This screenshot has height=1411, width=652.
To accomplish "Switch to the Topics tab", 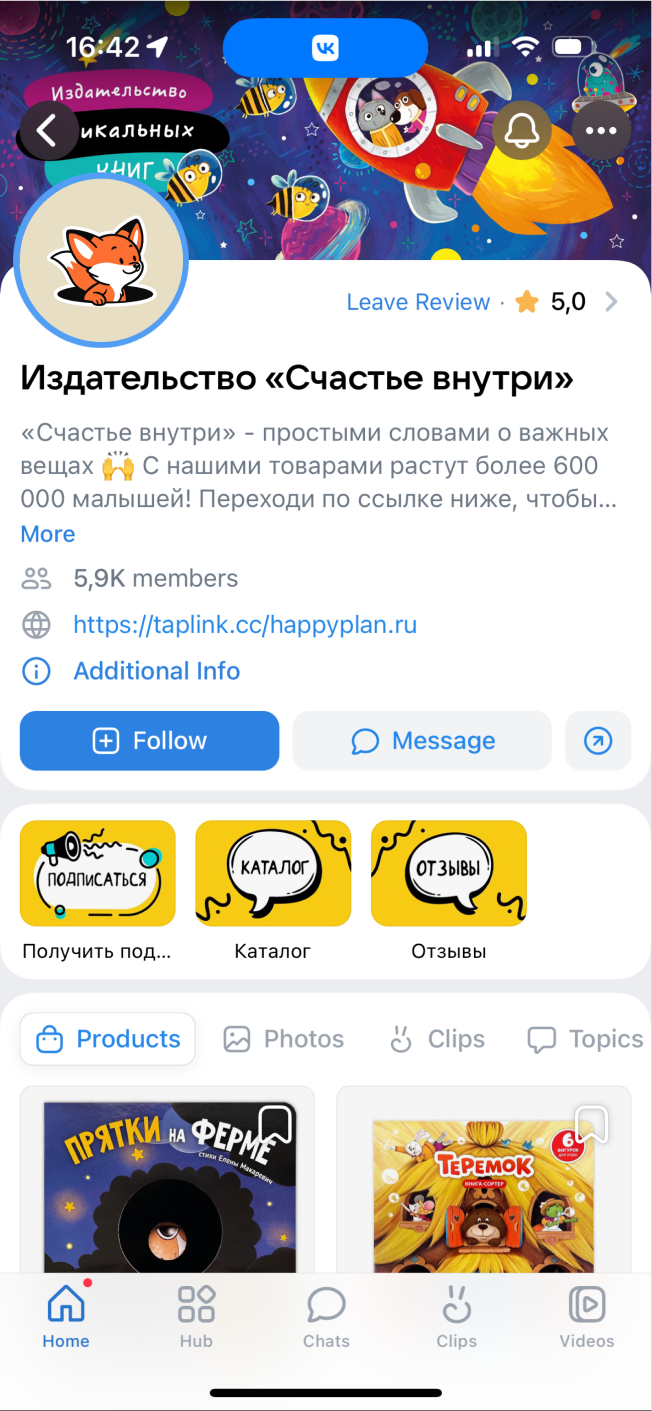I will (585, 1039).
